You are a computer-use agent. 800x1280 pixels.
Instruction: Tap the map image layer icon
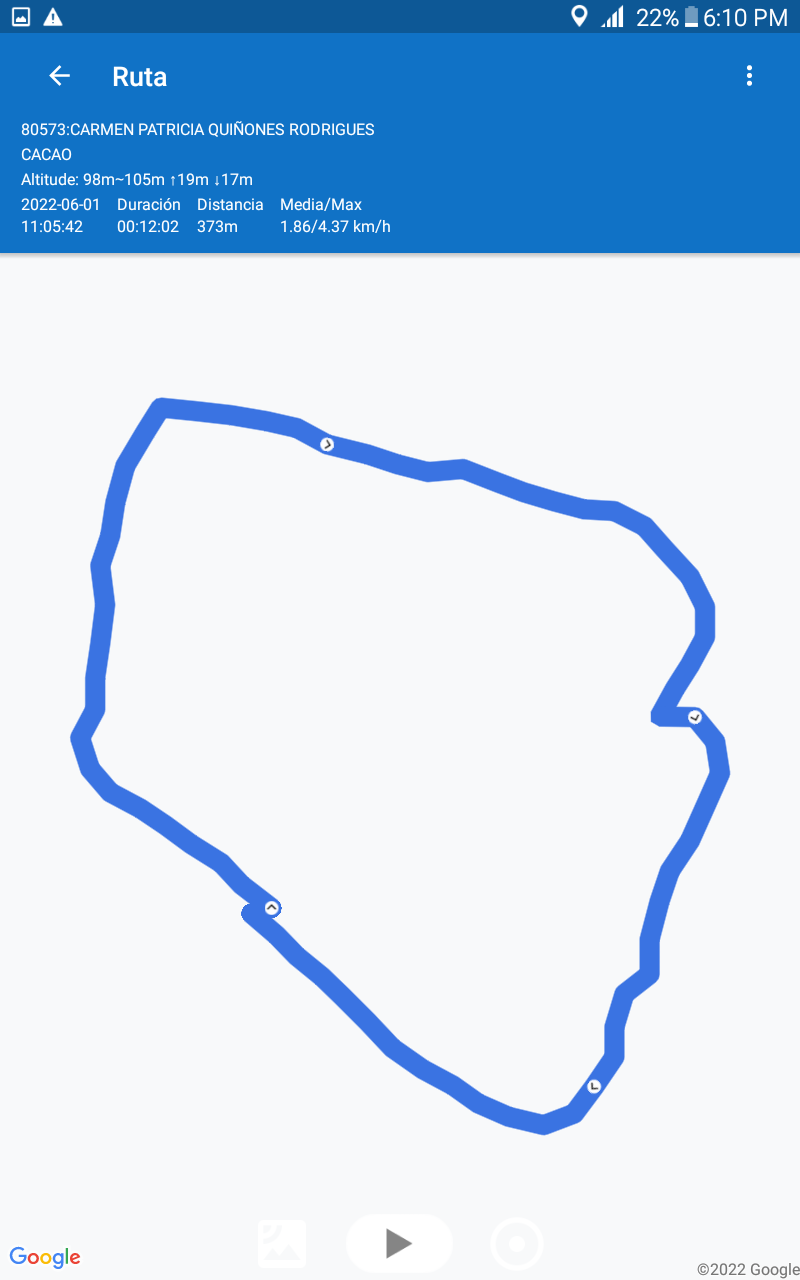click(282, 1243)
